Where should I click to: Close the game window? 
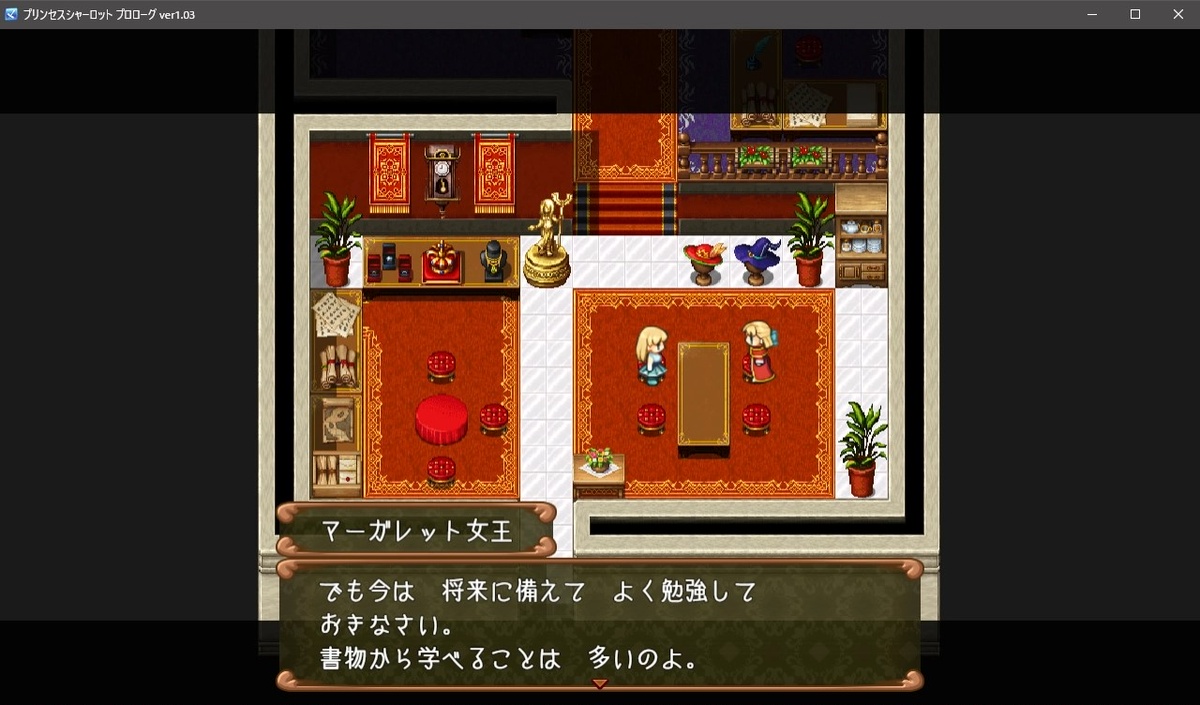[1177, 14]
